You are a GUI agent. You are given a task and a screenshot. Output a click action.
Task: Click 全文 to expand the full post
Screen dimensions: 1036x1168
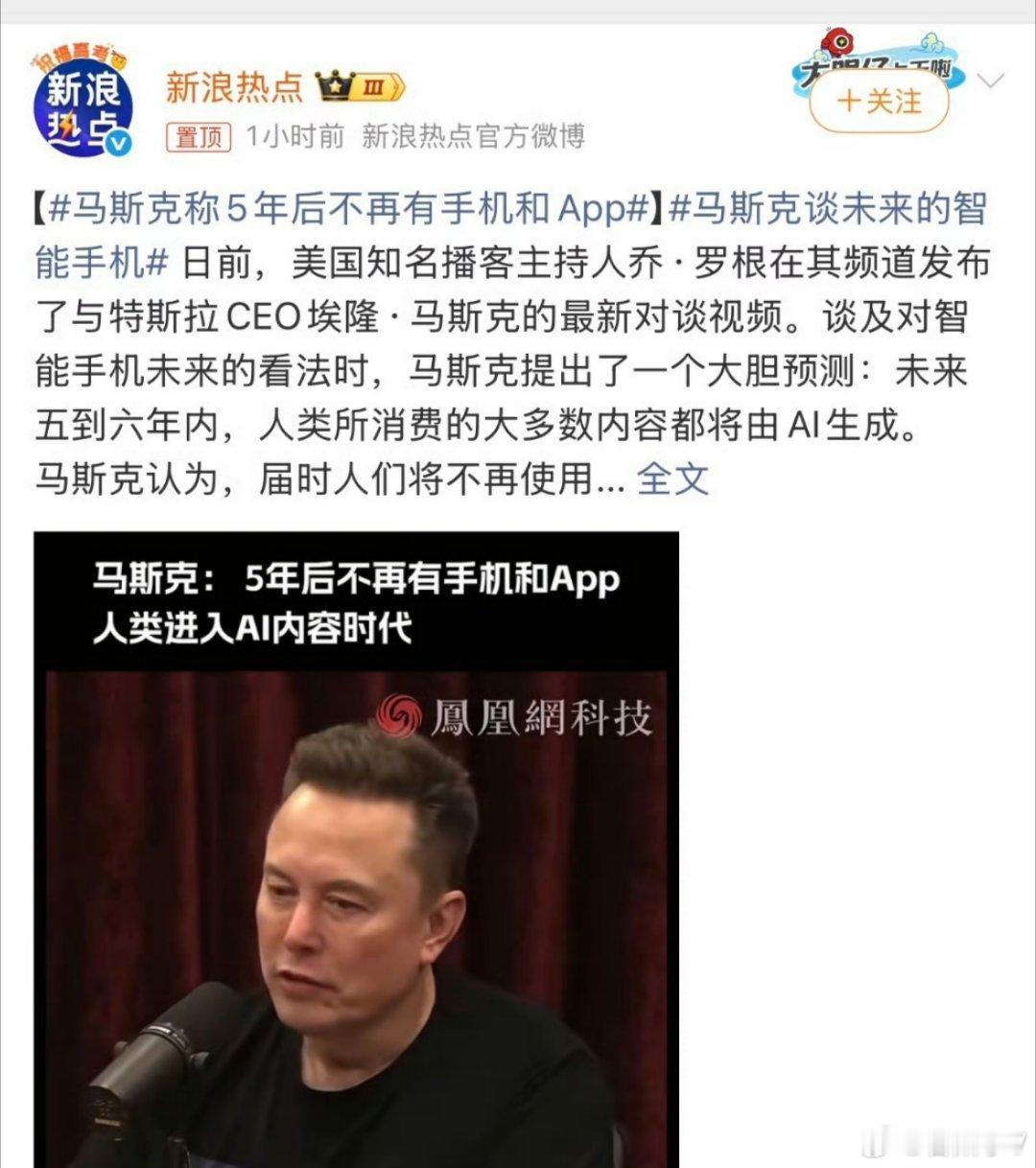pyautogui.click(x=671, y=481)
